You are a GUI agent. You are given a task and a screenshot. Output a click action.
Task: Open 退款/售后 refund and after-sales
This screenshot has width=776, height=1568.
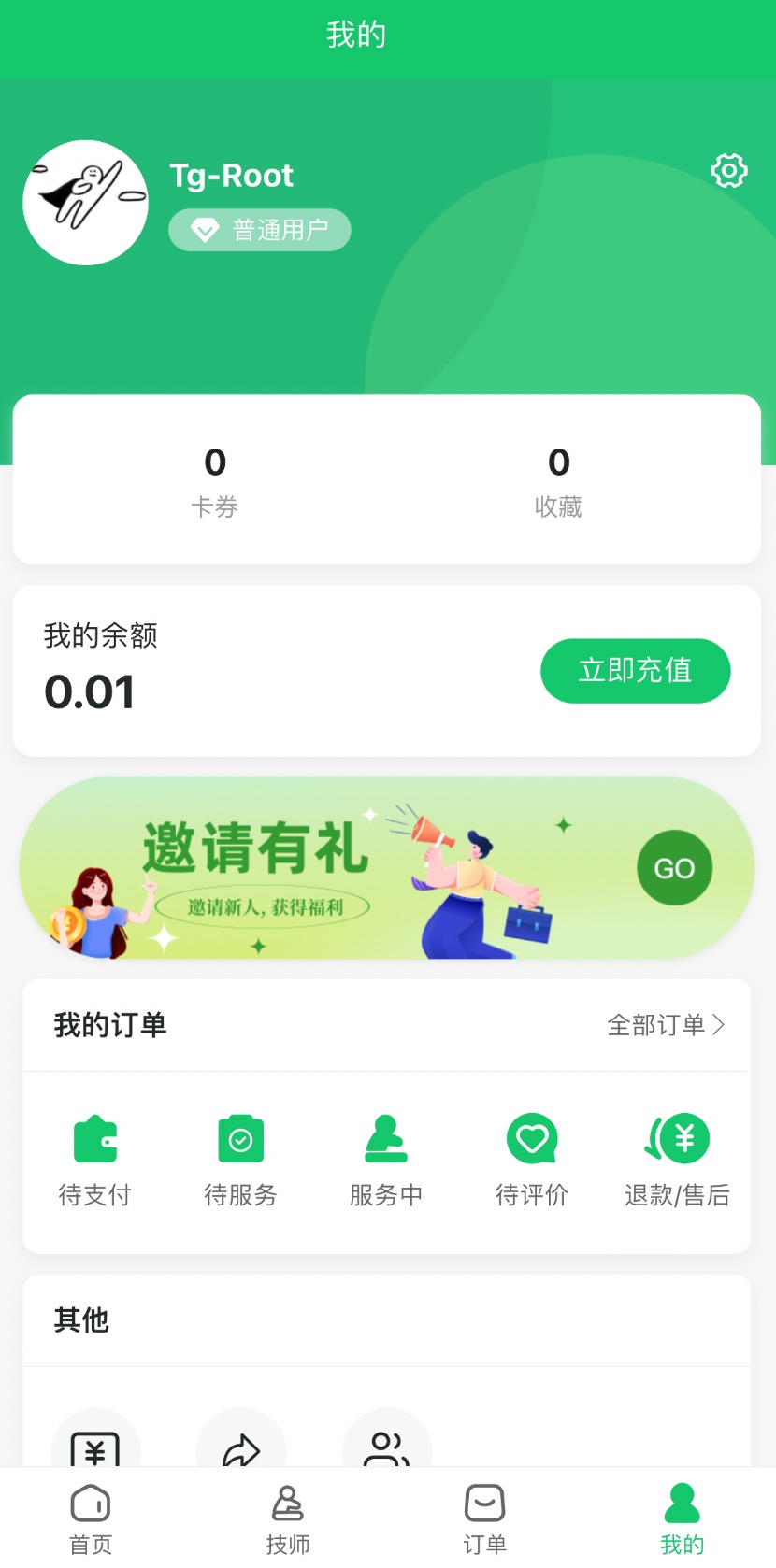pos(677,1161)
